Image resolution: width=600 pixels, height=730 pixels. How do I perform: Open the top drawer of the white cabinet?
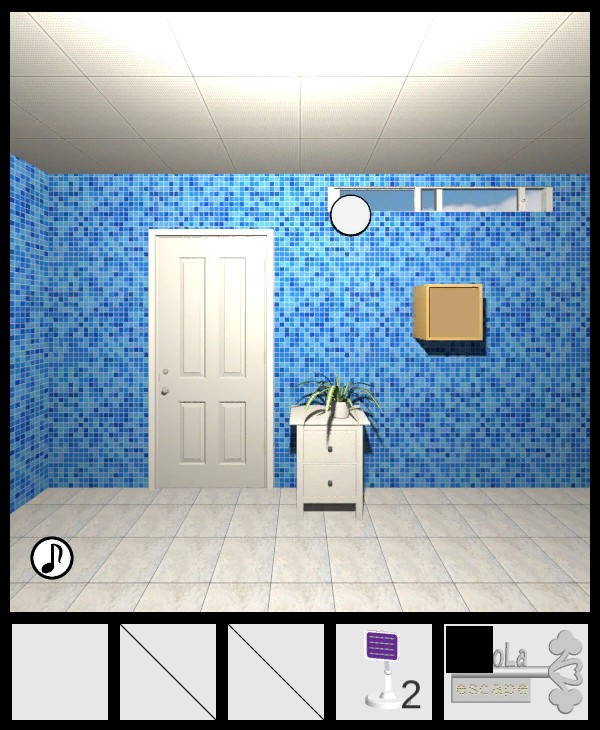(x=329, y=445)
